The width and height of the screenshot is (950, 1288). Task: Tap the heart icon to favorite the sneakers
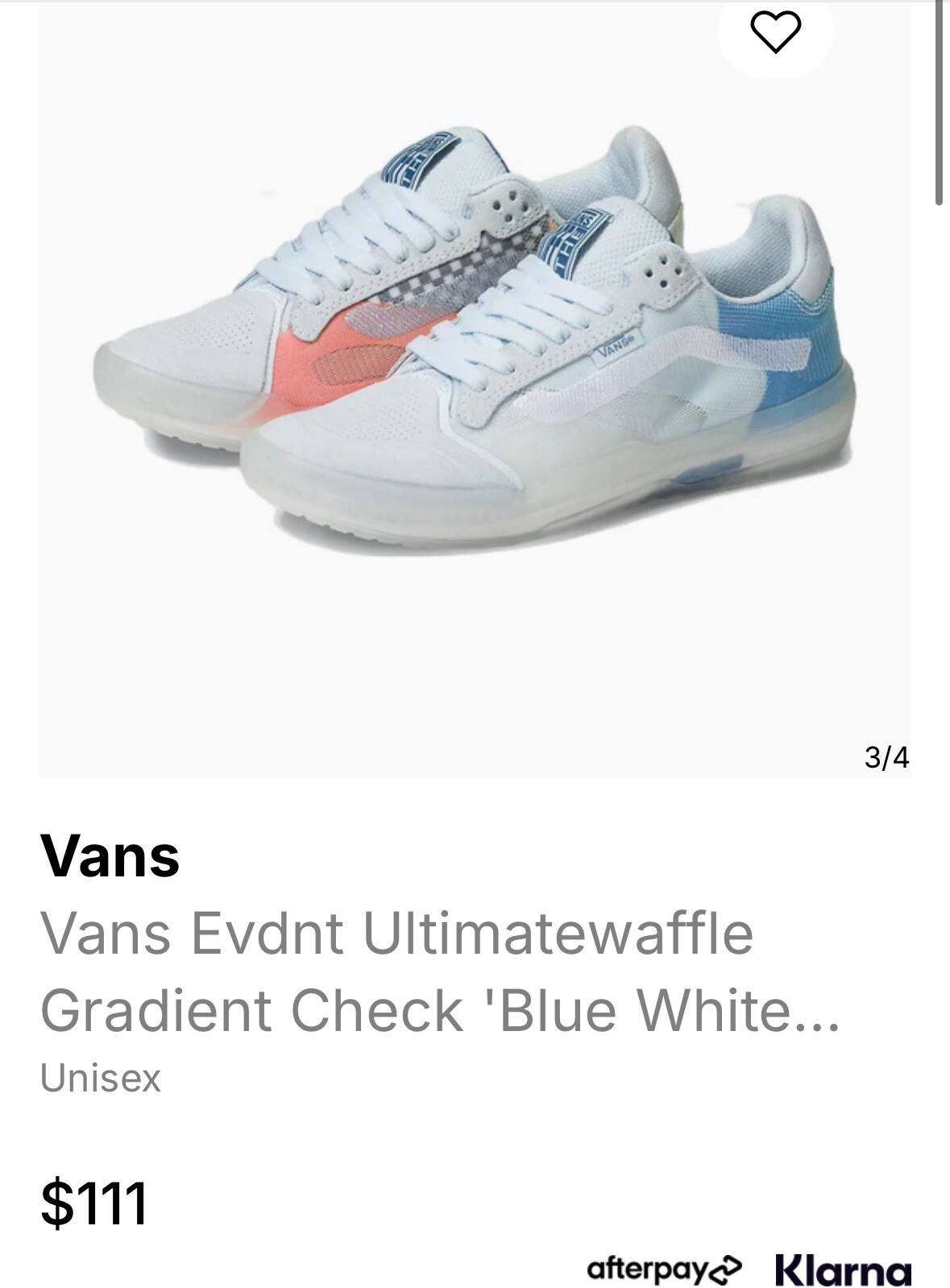[x=774, y=34]
